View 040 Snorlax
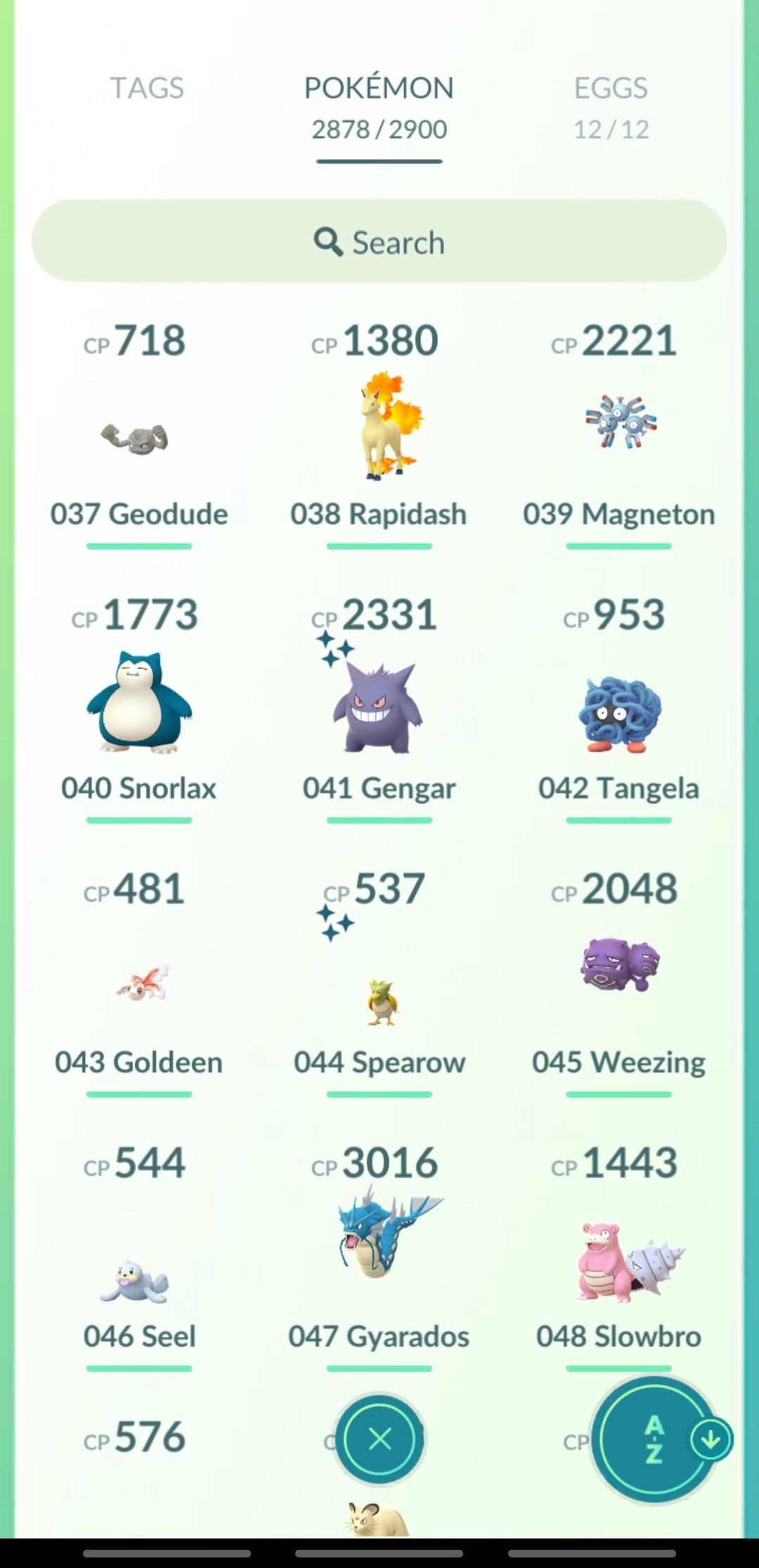The image size is (759, 1568). click(138, 703)
